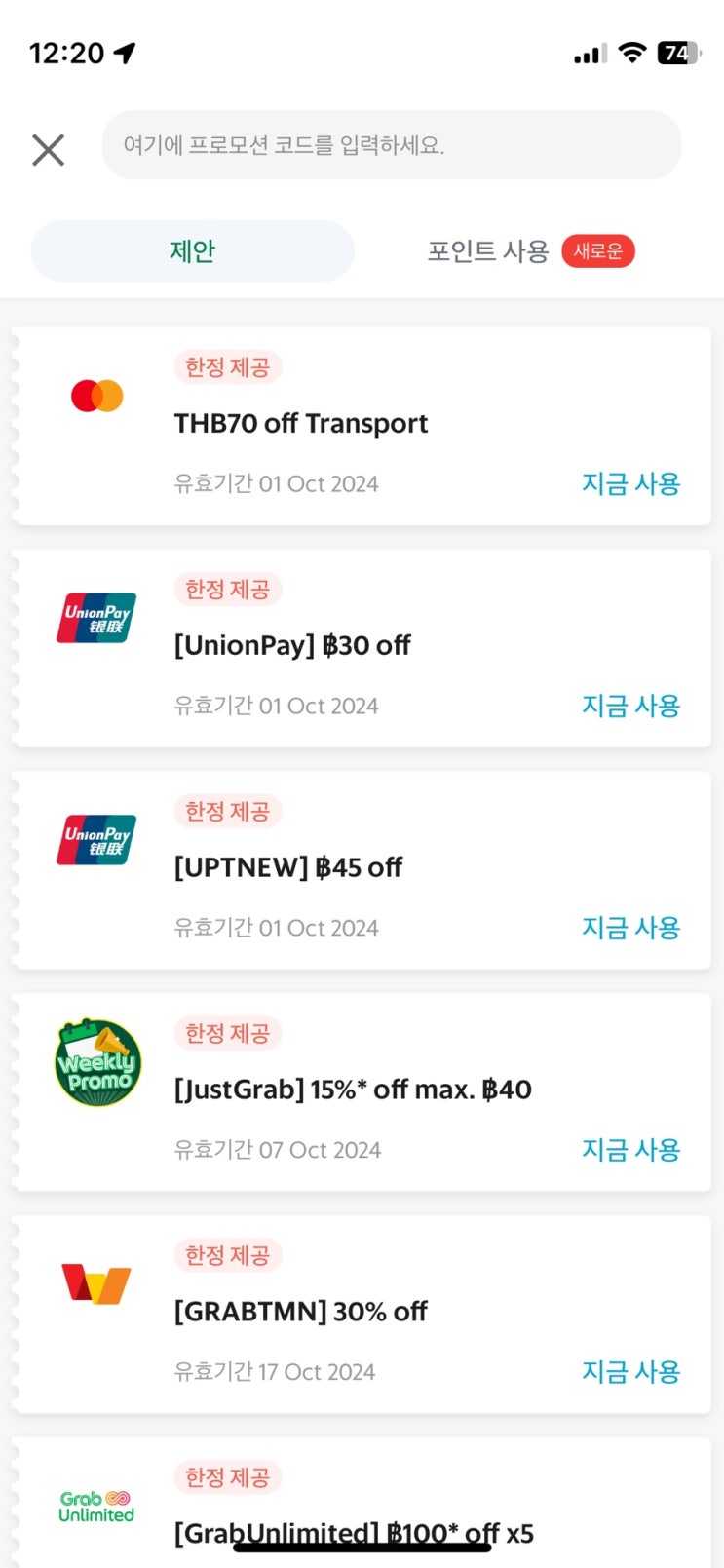Redeem the [JustGrab] 15% off offer
The width and height of the screenshot is (724, 1568).
click(630, 1150)
